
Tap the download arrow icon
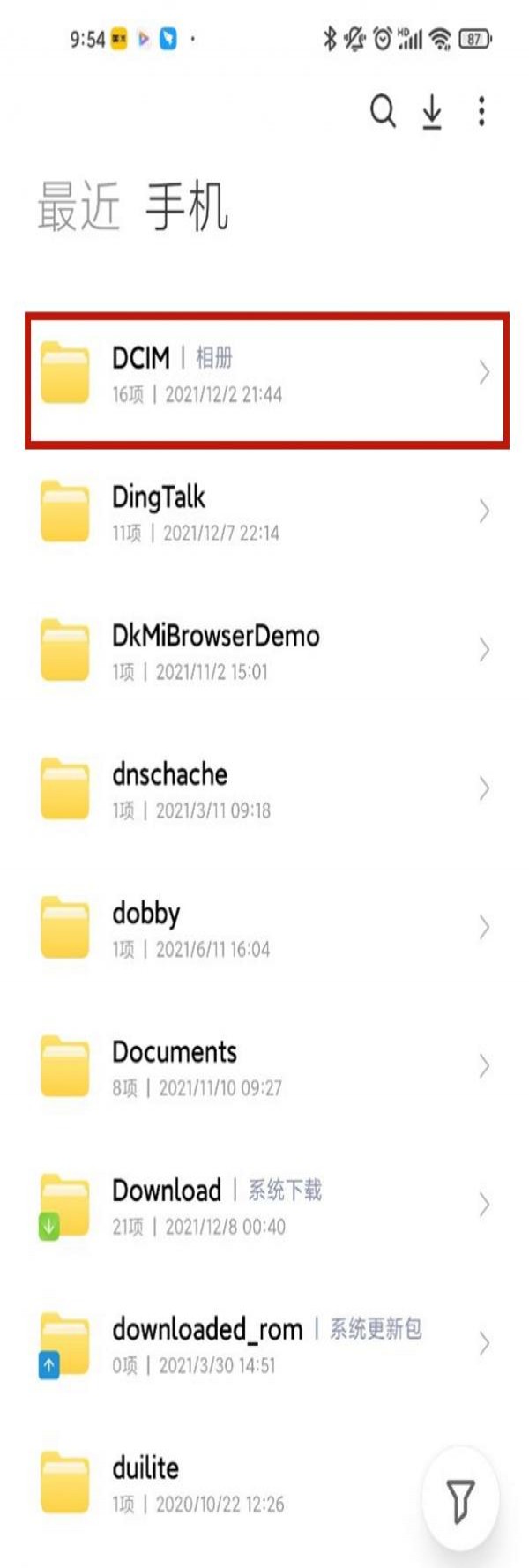(x=432, y=112)
